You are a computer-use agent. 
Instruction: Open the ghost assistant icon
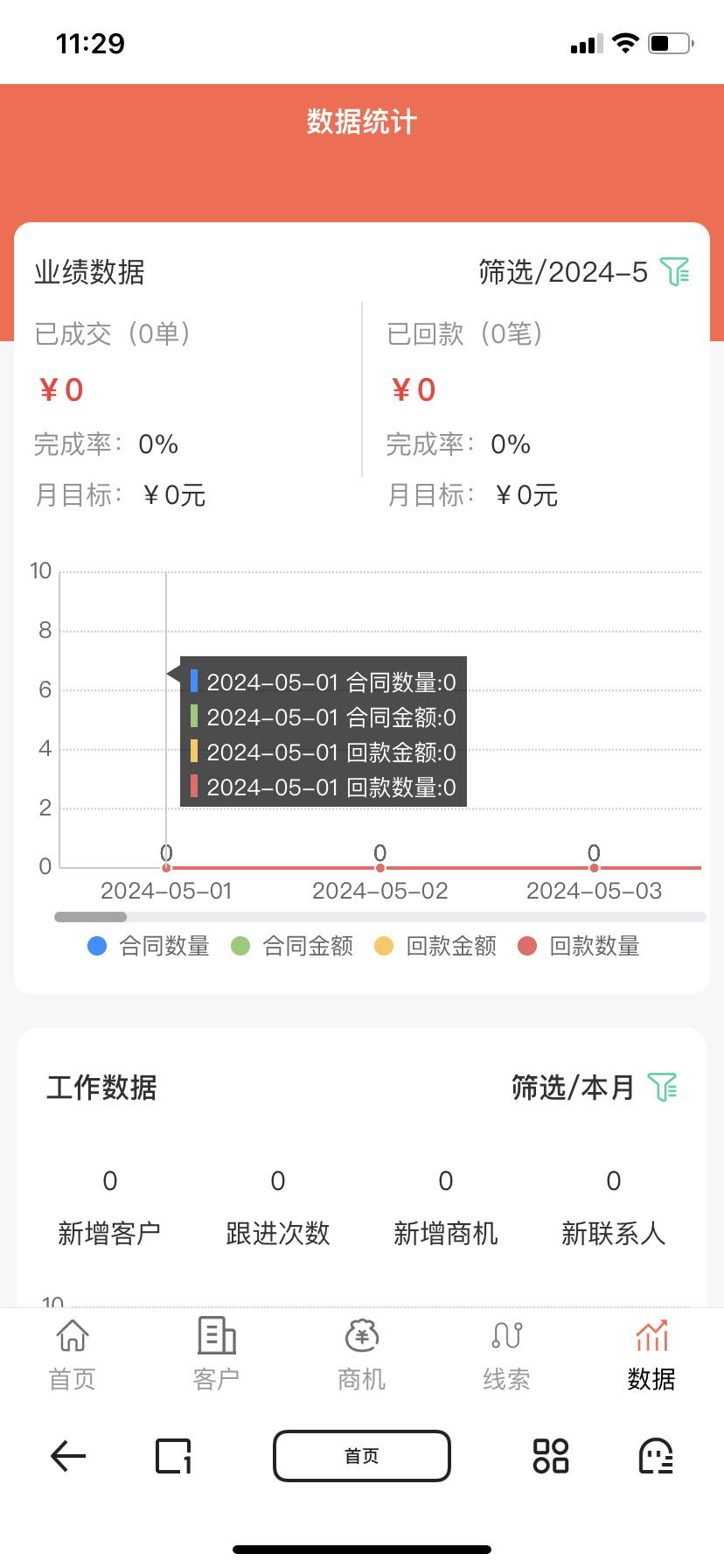pos(656,1456)
